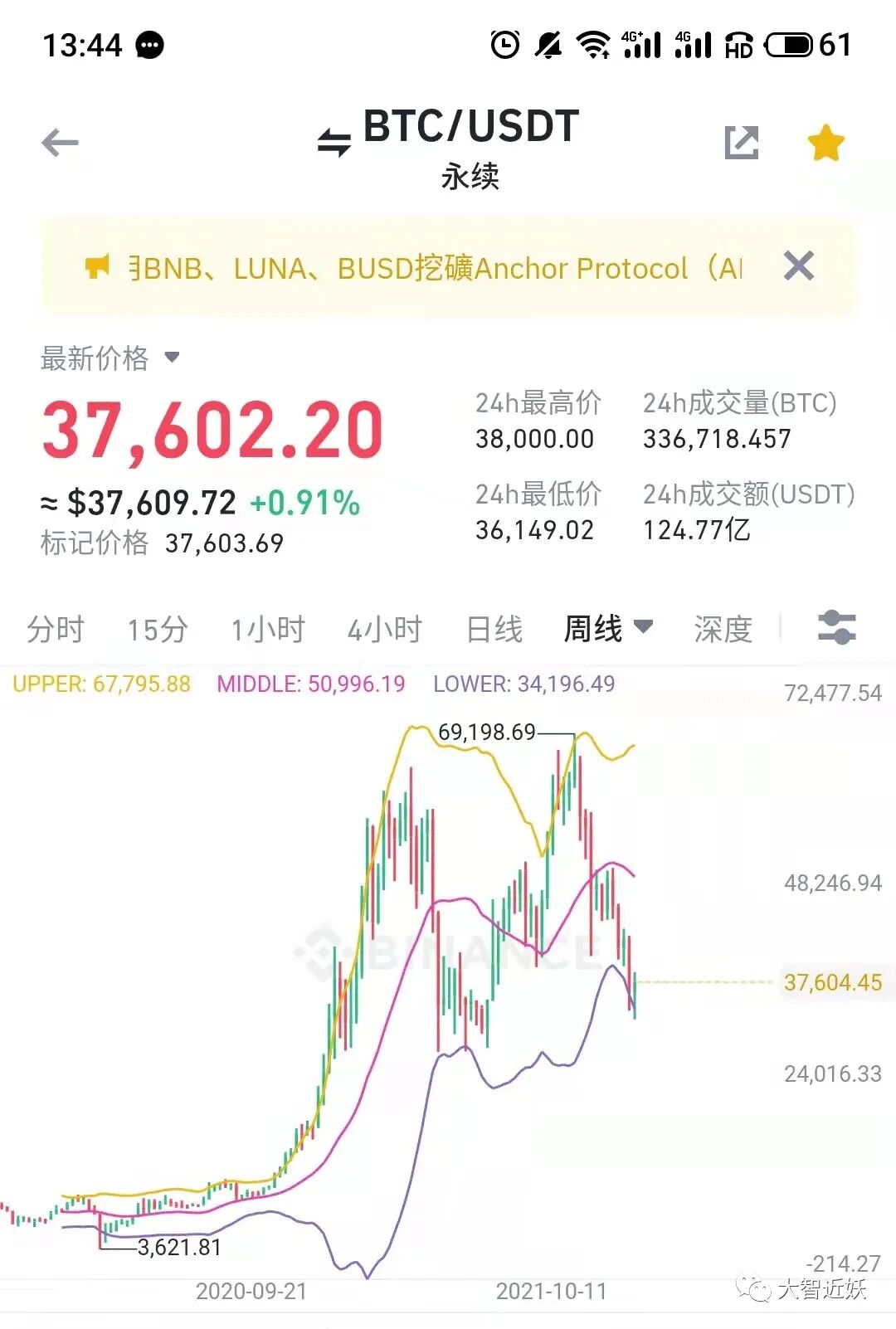Viewport: 896px width, 1329px height.
Task: Open chart indicator settings
Action: click(x=836, y=627)
